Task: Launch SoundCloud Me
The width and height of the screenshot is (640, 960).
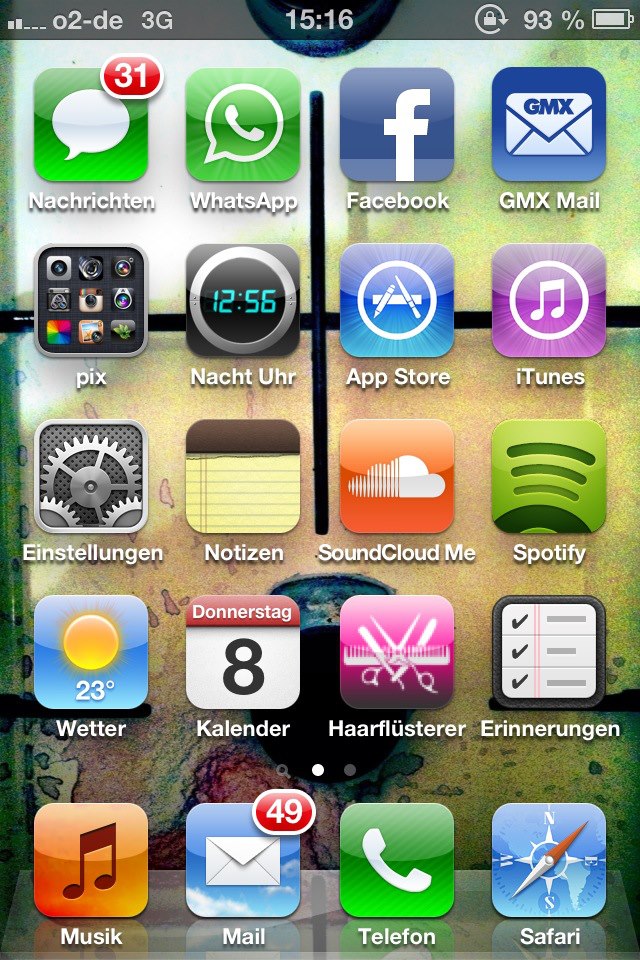Action: pos(397,477)
